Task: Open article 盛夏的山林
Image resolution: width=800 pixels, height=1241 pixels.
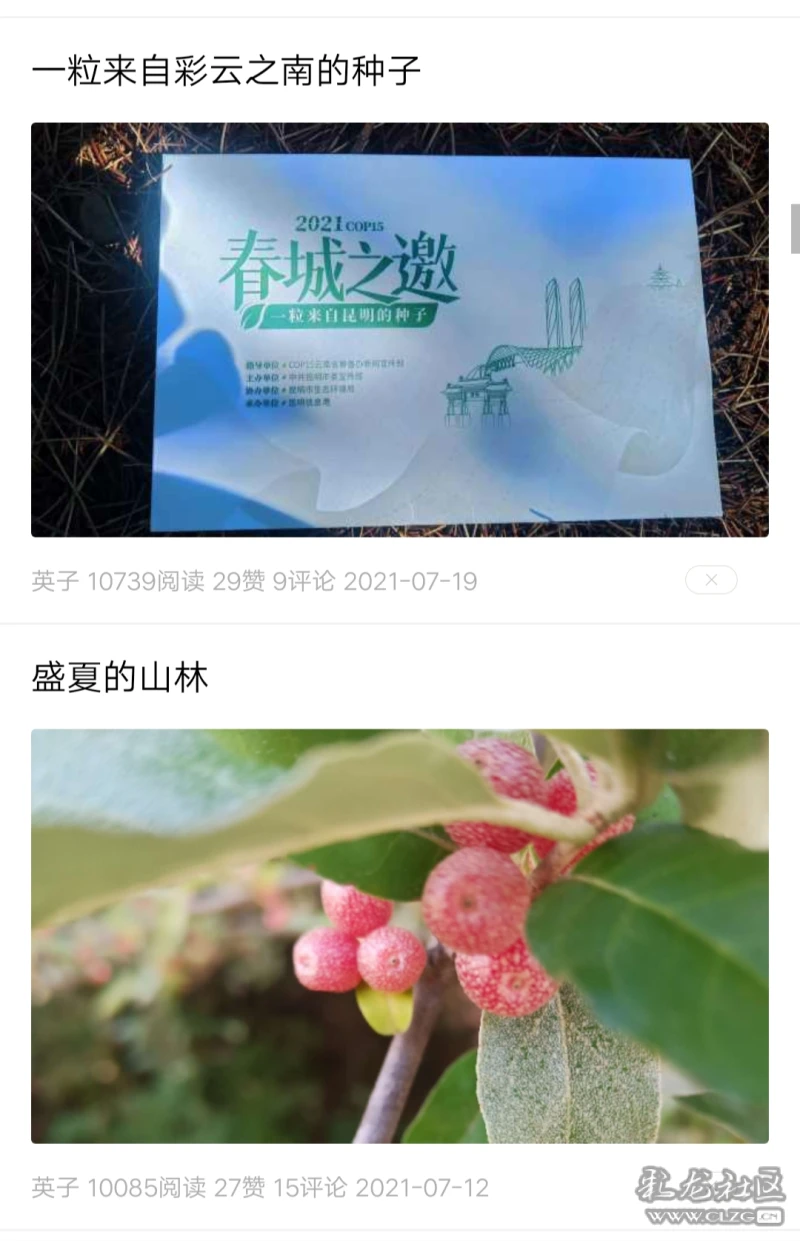Action: pos(120,678)
